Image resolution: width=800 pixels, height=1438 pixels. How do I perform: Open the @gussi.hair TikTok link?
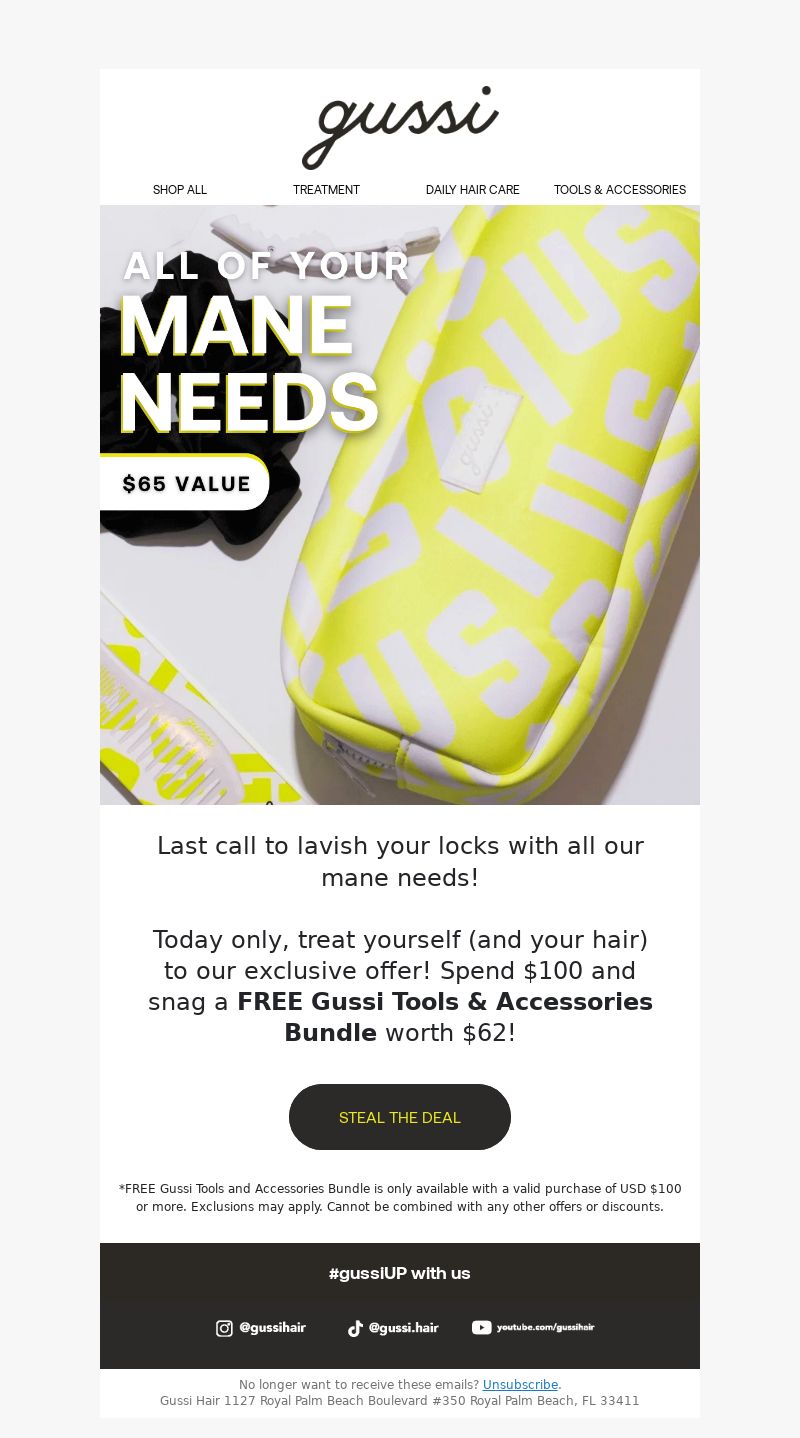click(x=393, y=1328)
